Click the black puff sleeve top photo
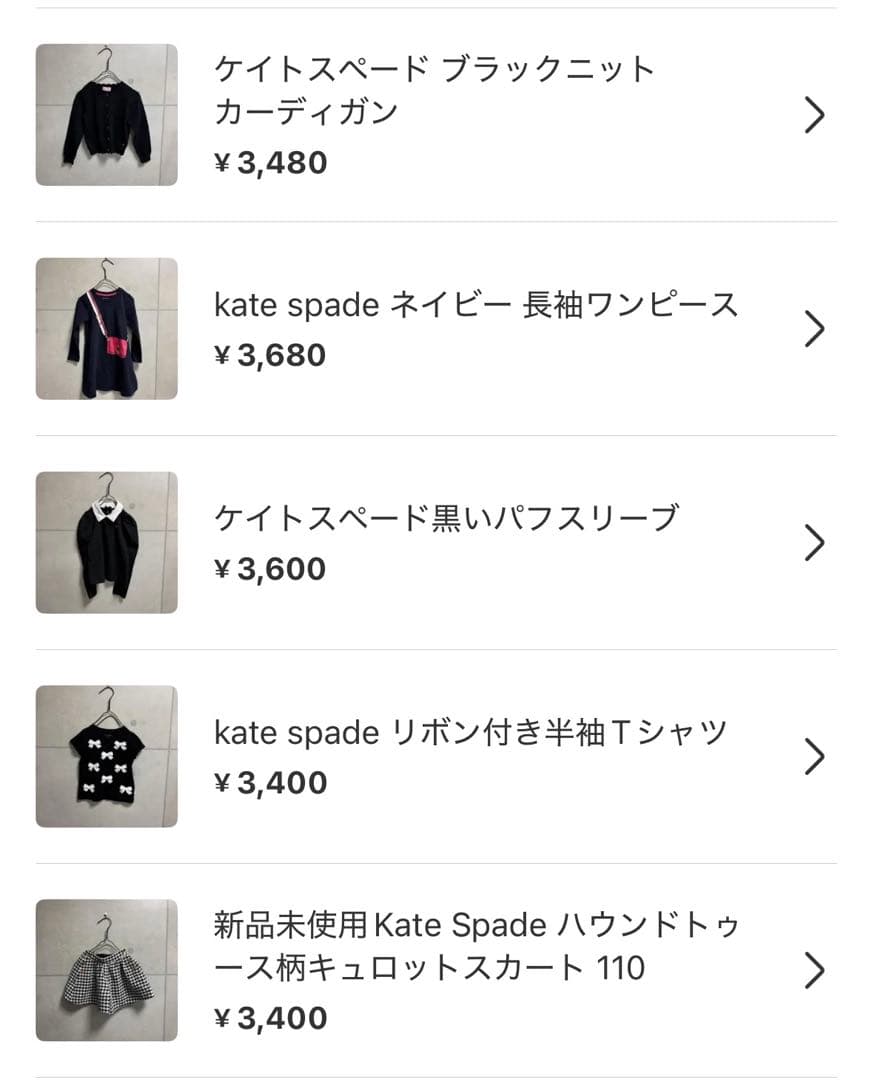 pos(106,542)
